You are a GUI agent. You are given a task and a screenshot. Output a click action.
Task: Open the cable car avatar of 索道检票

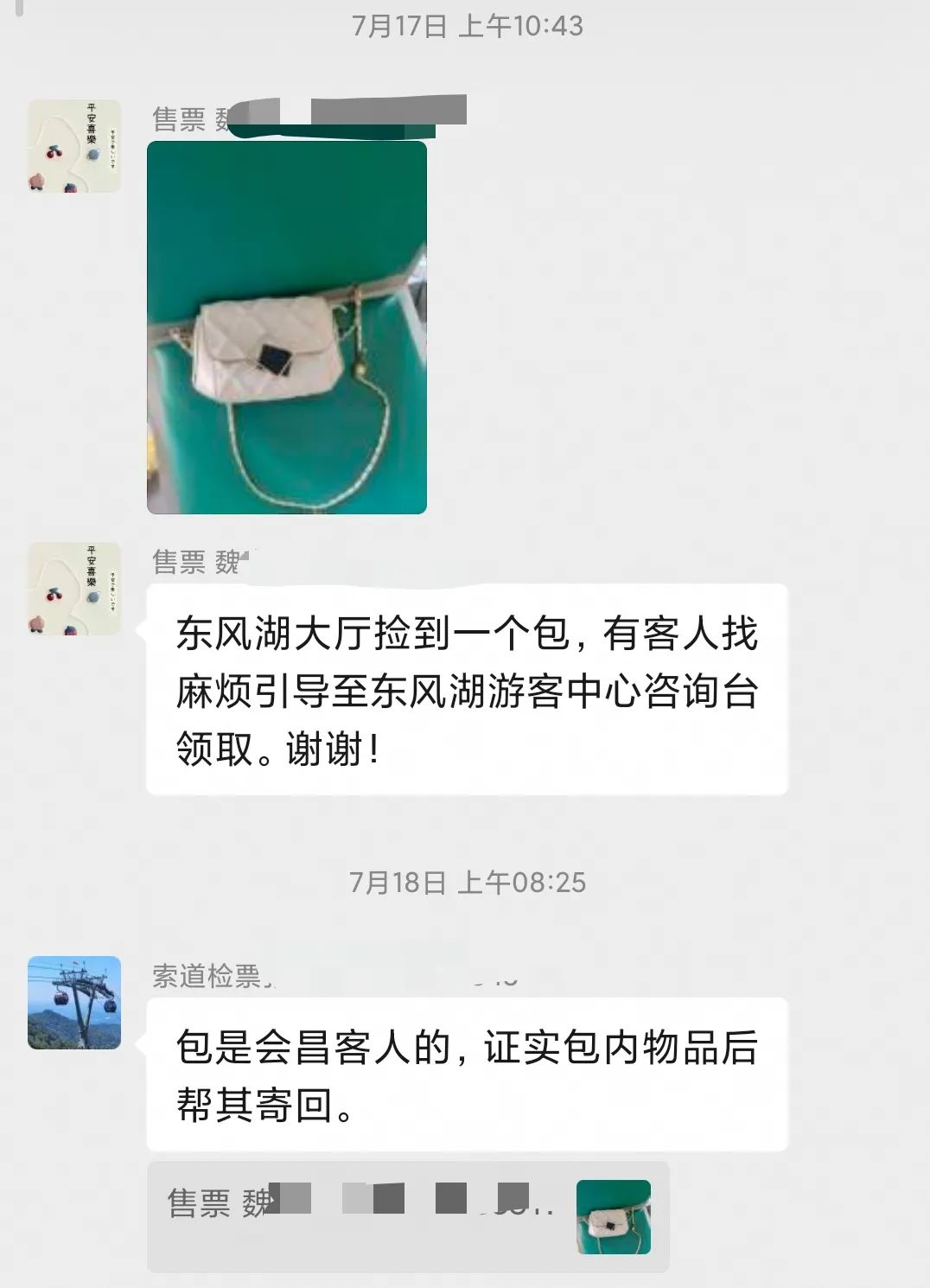74,1002
